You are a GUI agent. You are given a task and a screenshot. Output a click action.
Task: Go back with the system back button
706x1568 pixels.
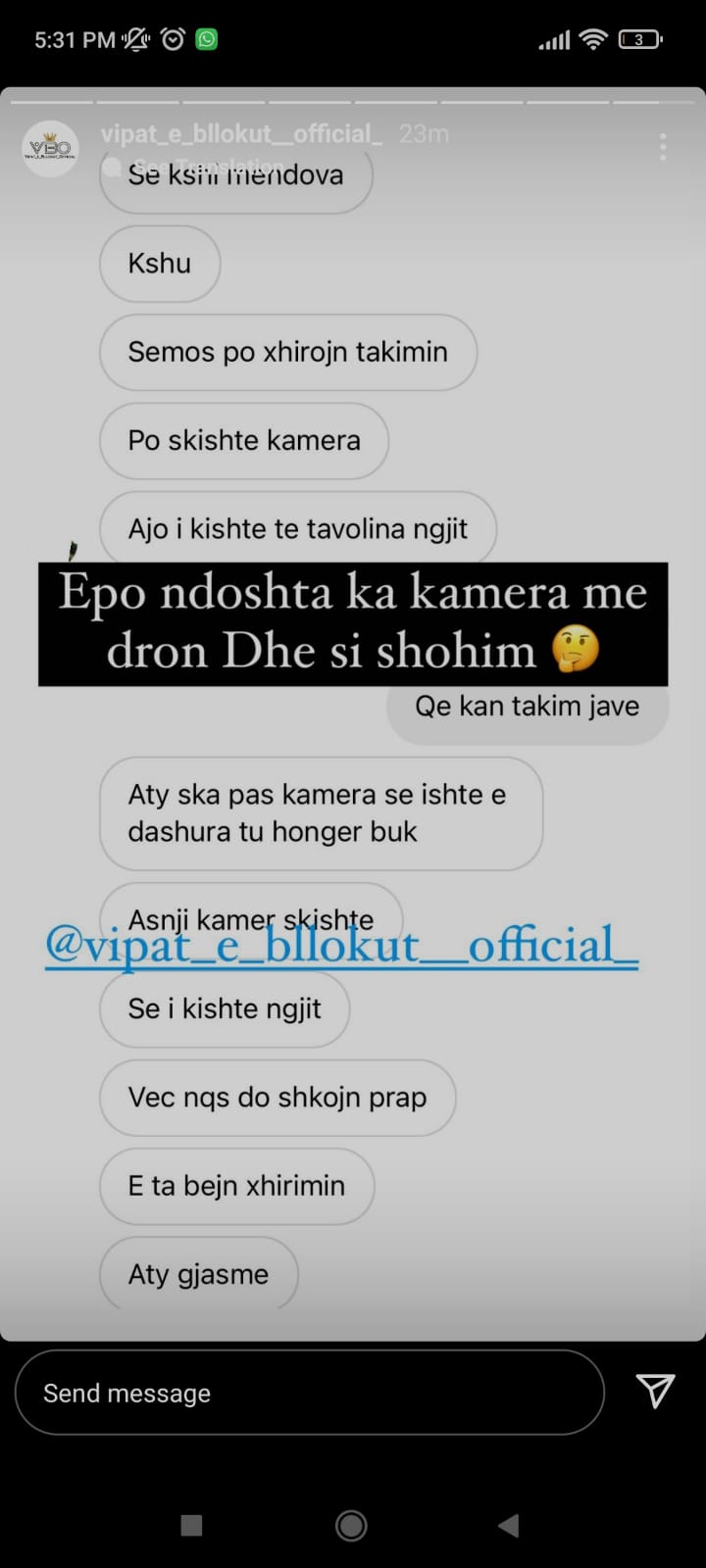tap(508, 1525)
